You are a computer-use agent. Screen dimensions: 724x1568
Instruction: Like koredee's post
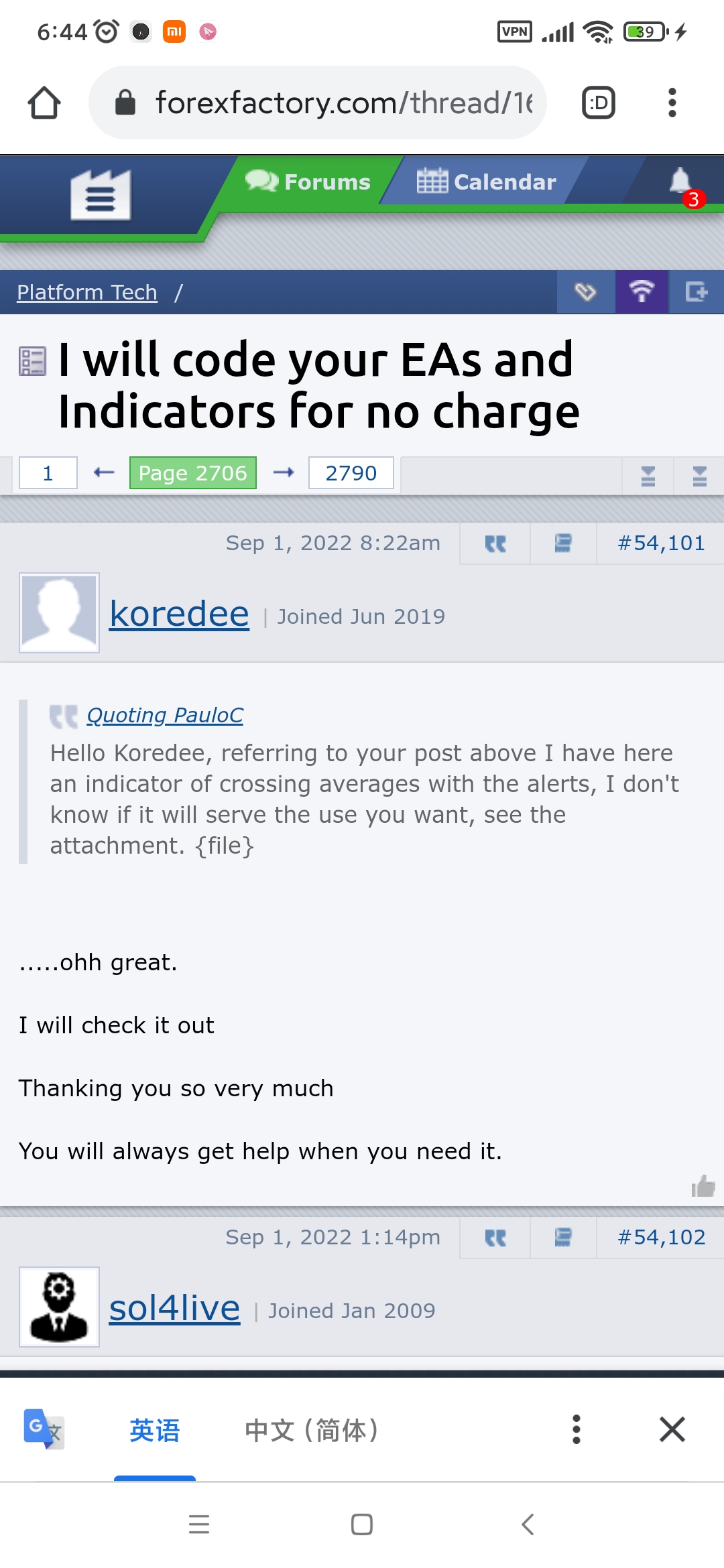[x=703, y=1187]
